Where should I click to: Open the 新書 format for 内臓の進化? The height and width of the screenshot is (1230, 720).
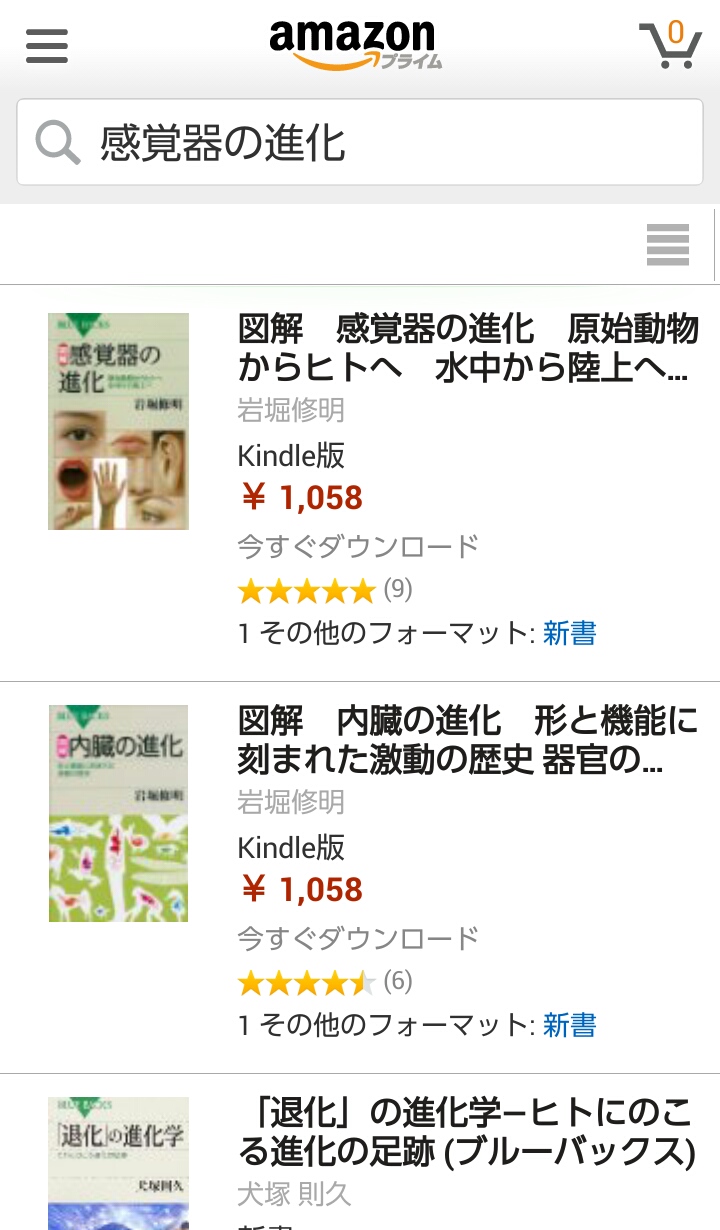point(569,1025)
